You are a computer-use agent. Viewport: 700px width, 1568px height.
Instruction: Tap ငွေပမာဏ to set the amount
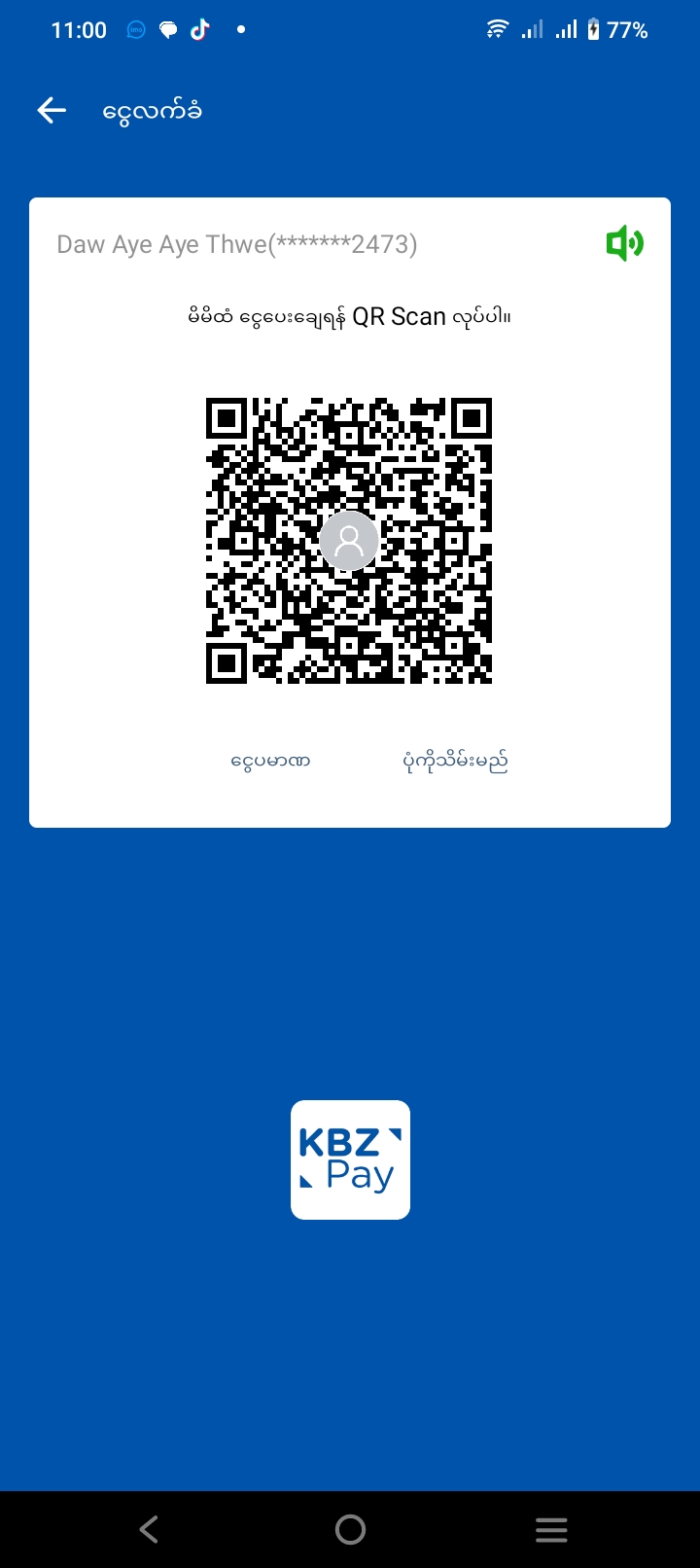[x=270, y=761]
